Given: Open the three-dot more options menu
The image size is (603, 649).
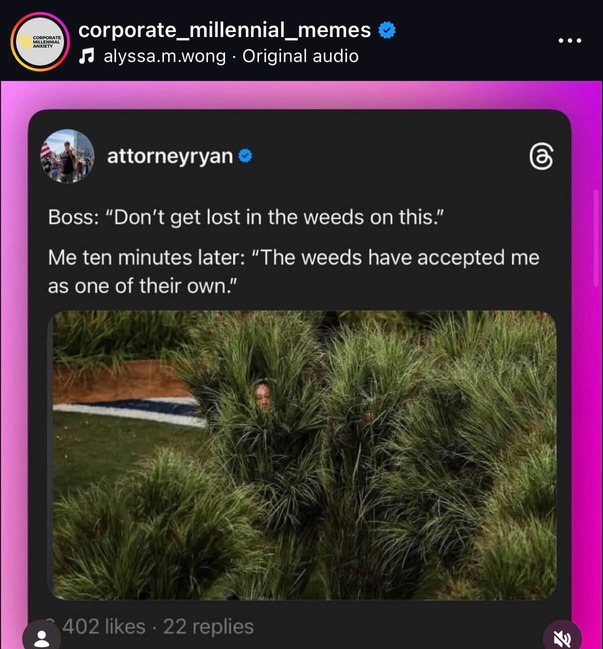Looking at the screenshot, I should 569,41.
